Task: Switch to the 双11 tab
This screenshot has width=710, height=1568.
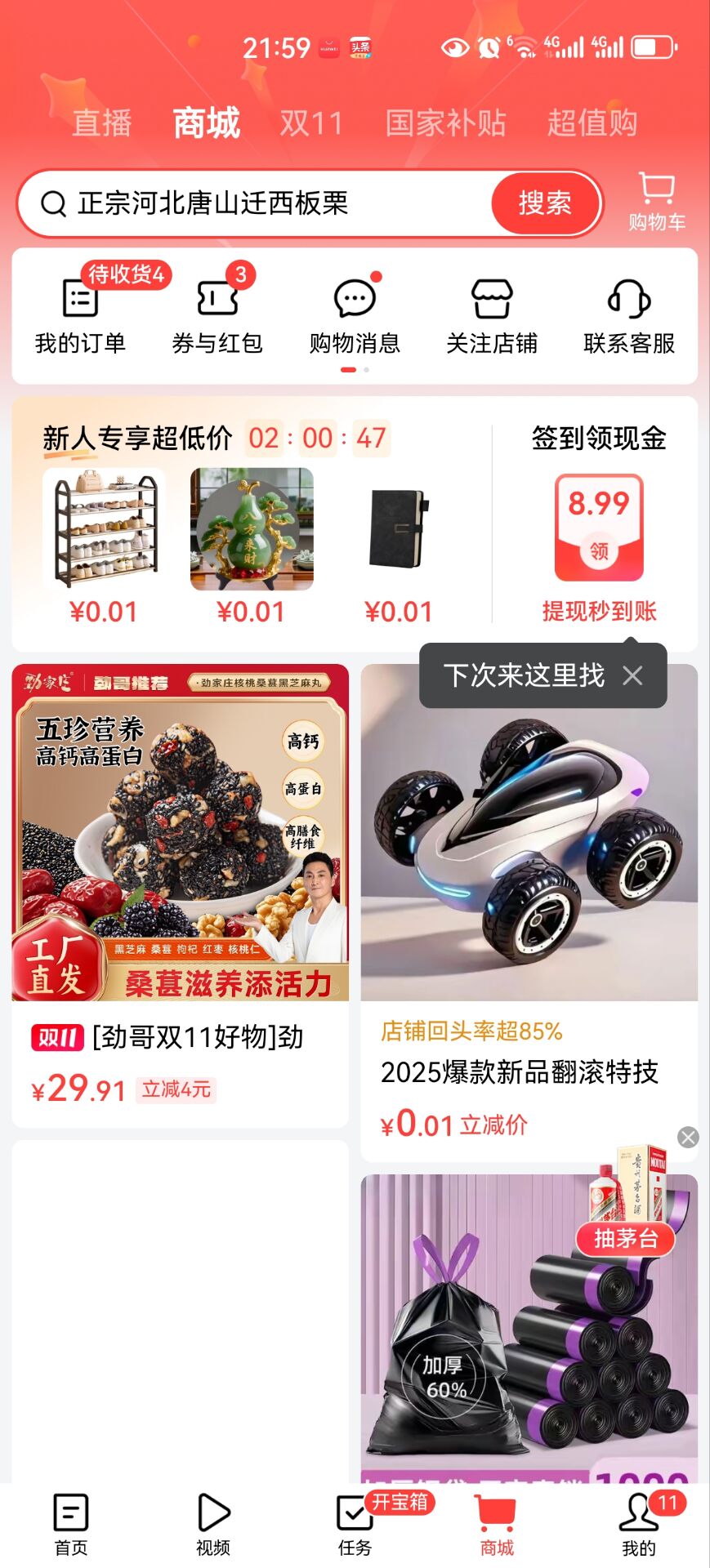Action: (310, 122)
